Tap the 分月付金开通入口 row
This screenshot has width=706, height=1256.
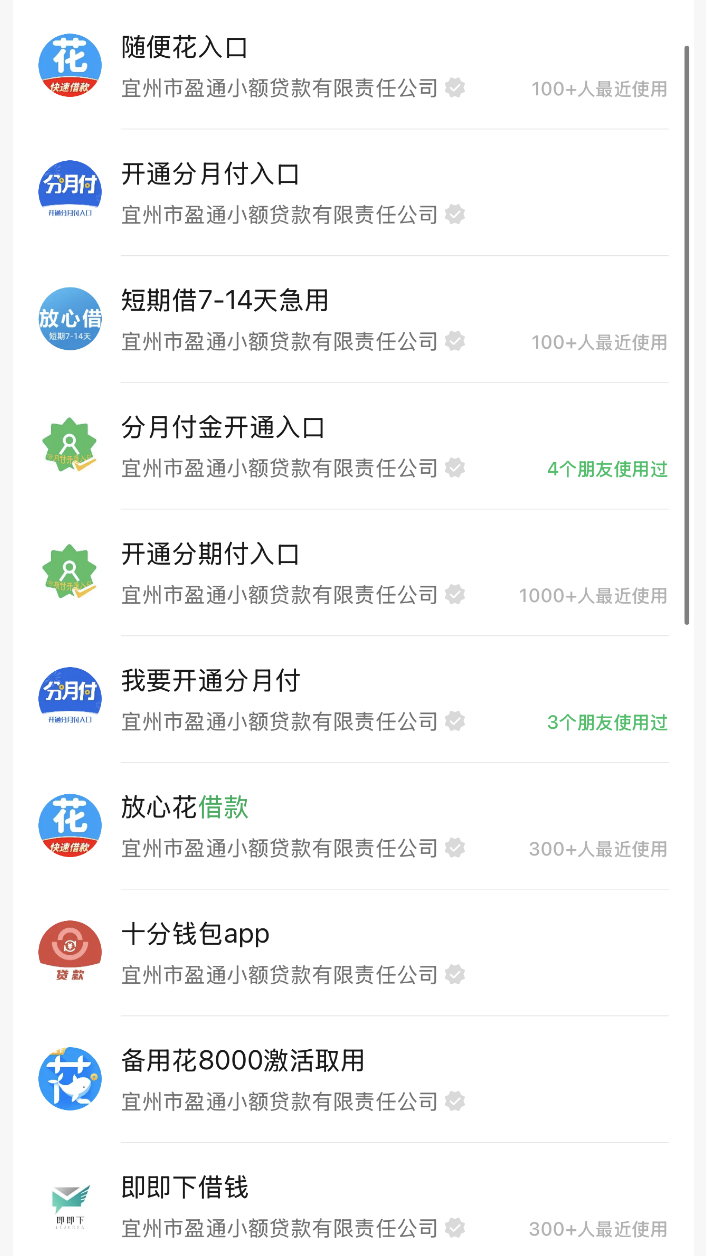(x=224, y=427)
